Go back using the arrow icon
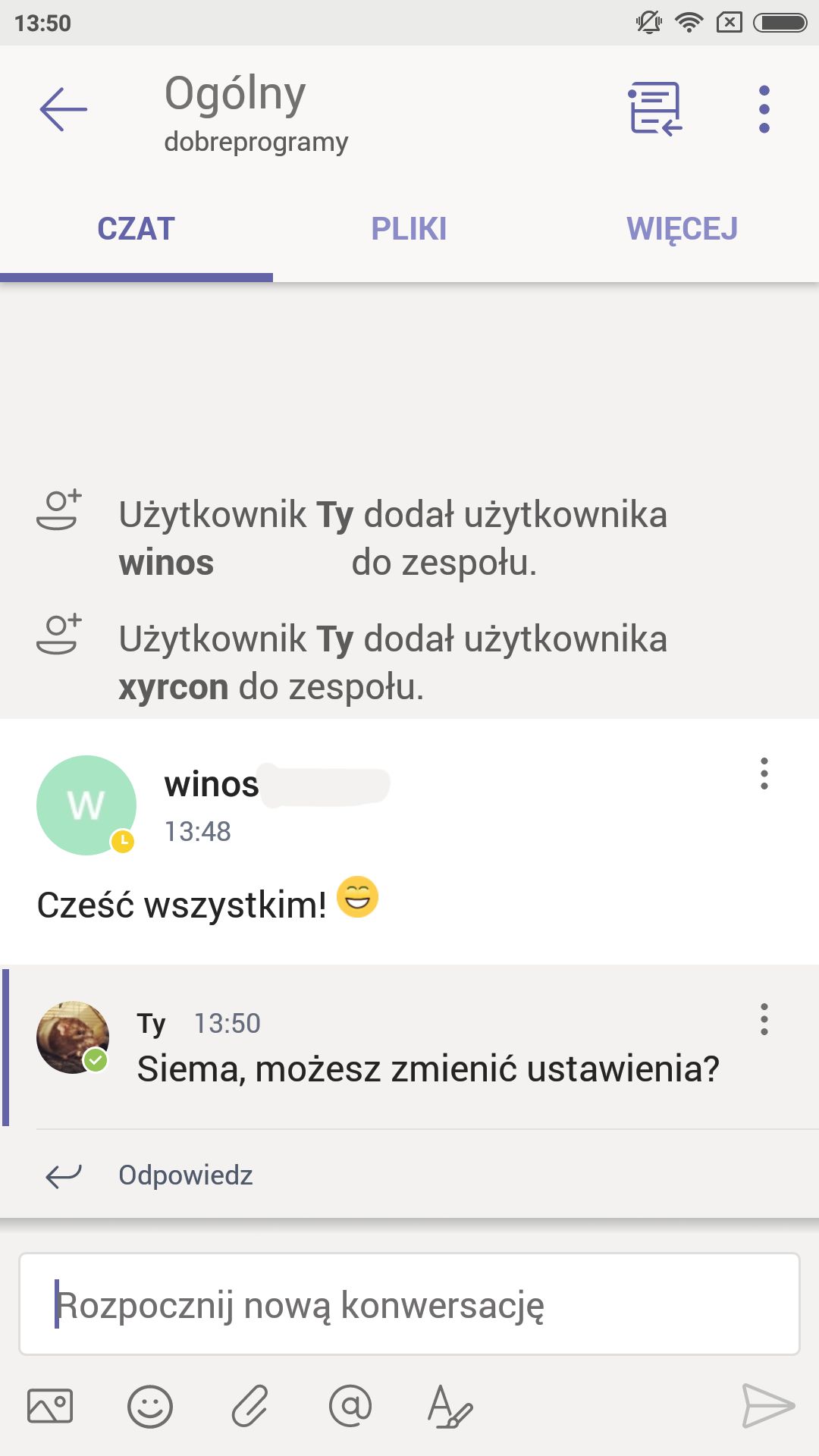 pyautogui.click(x=64, y=109)
